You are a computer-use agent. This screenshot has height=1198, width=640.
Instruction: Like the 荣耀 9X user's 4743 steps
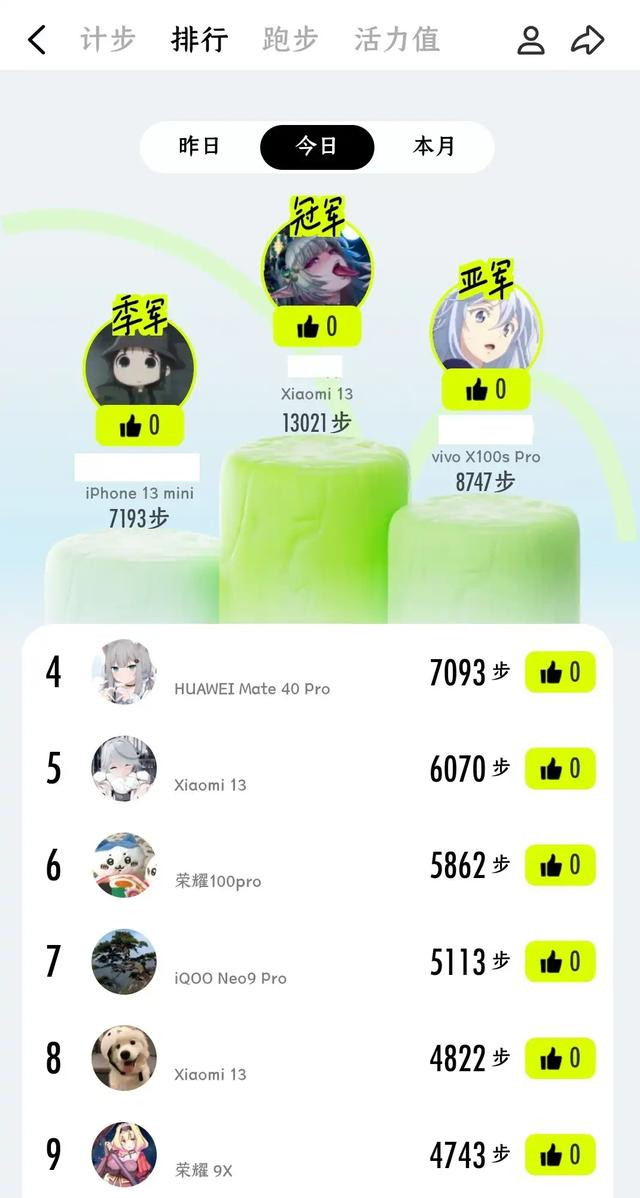click(560, 1154)
